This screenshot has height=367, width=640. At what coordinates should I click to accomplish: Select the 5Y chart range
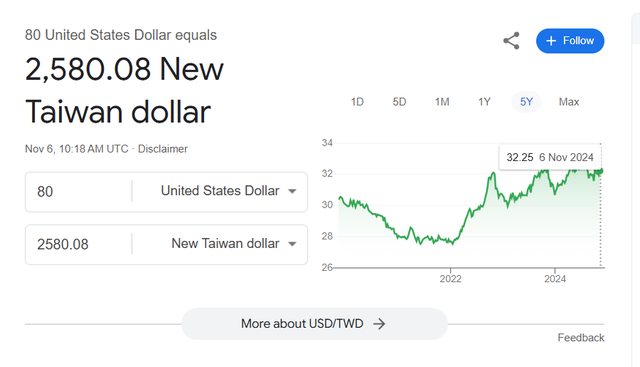point(526,102)
